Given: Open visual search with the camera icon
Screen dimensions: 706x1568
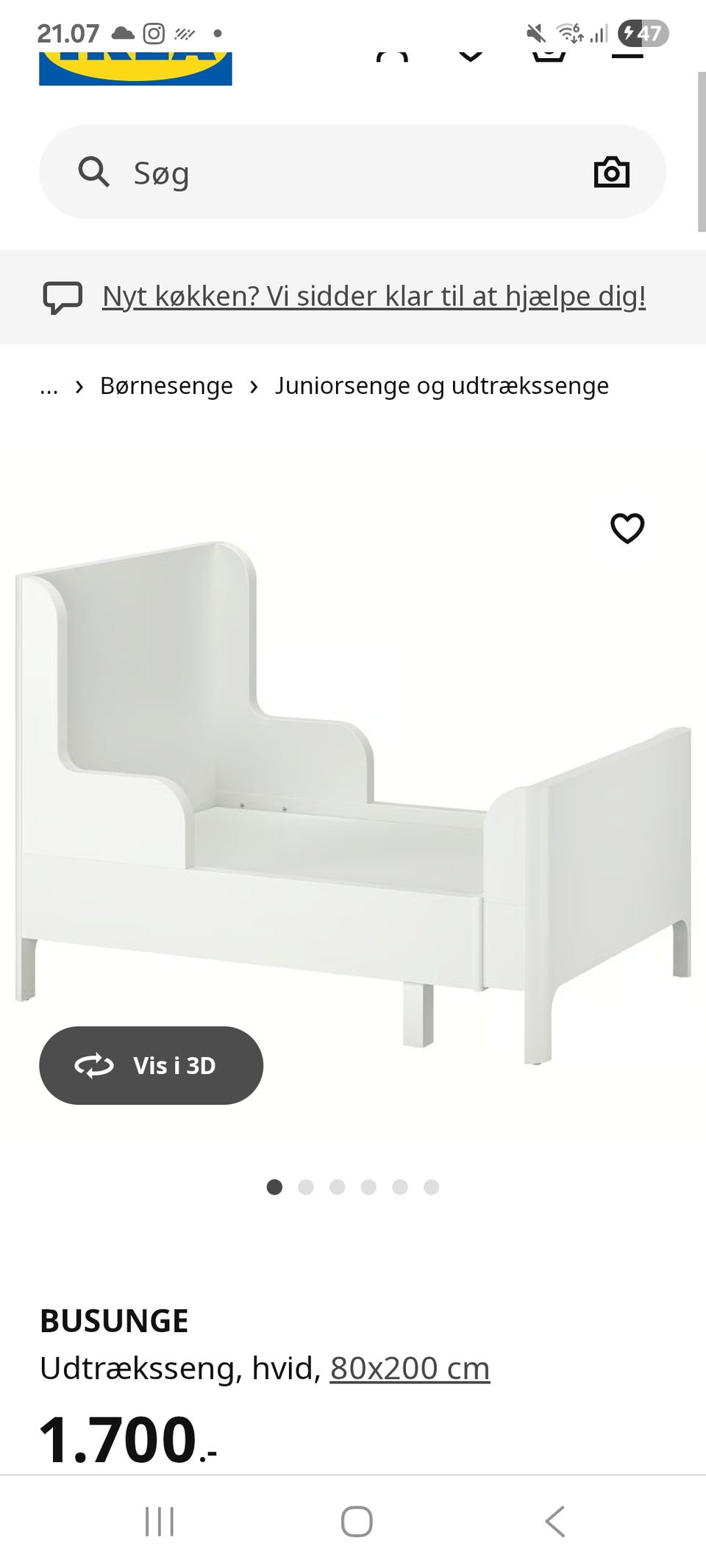Looking at the screenshot, I should pyautogui.click(x=611, y=173).
